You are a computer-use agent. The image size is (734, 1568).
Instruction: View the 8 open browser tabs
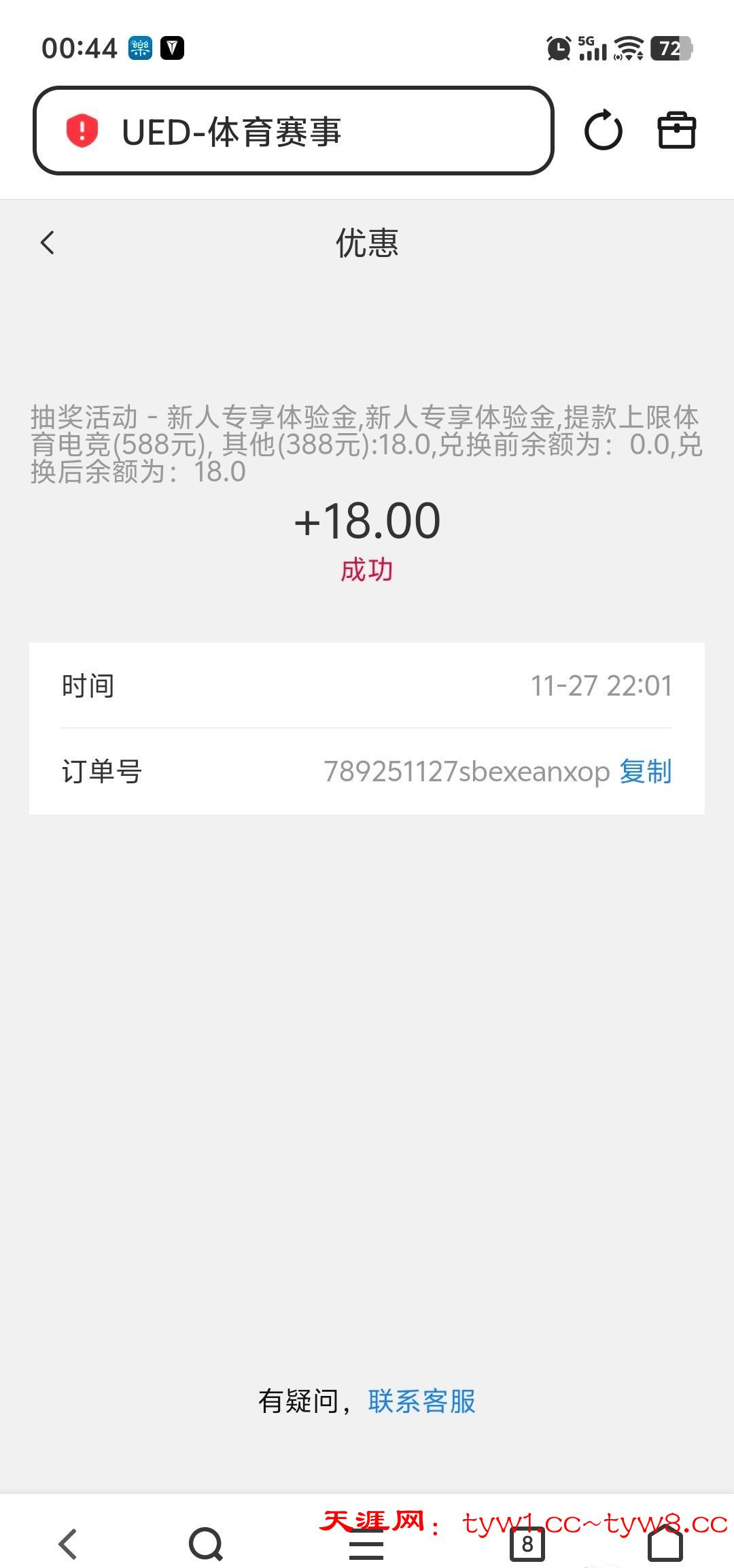(x=527, y=1544)
